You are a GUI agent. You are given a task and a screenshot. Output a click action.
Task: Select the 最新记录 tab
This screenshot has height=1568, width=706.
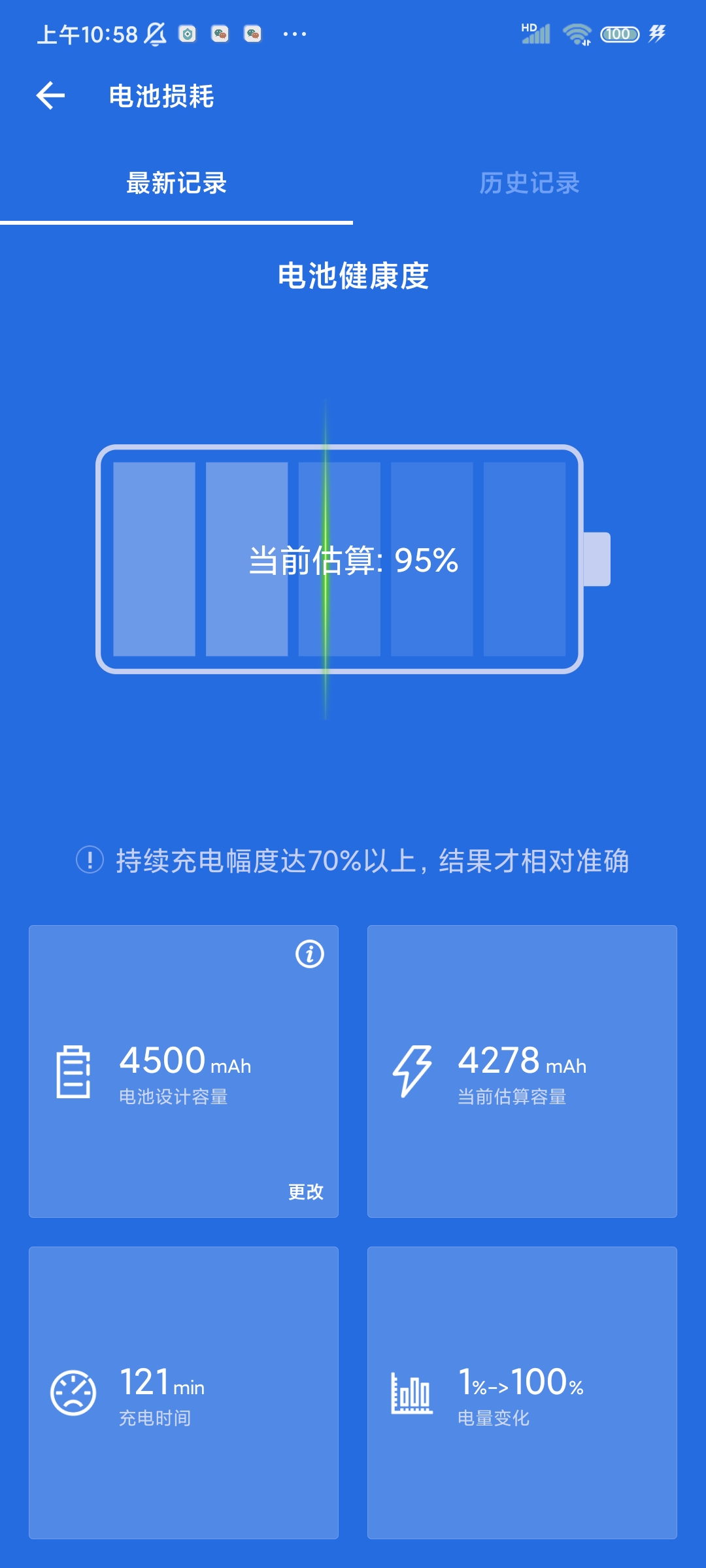tap(176, 183)
